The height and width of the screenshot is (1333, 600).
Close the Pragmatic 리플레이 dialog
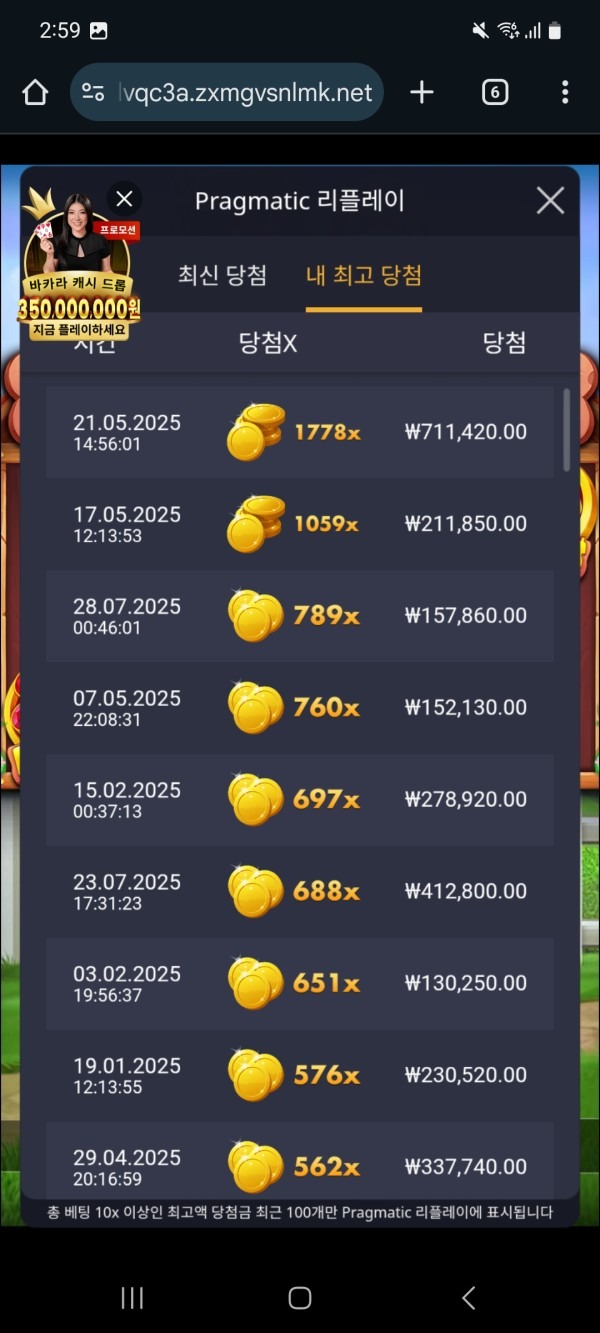[x=550, y=201]
